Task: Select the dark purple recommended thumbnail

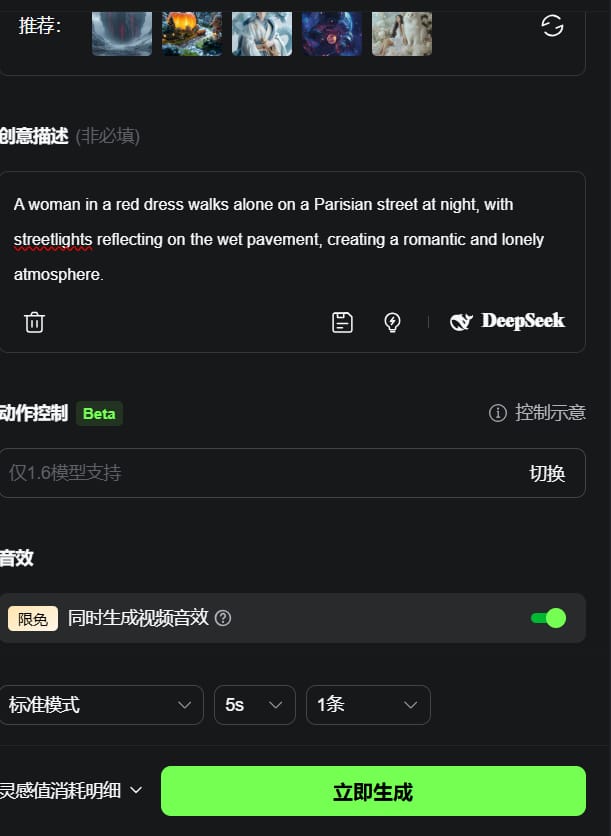Action: point(332,31)
